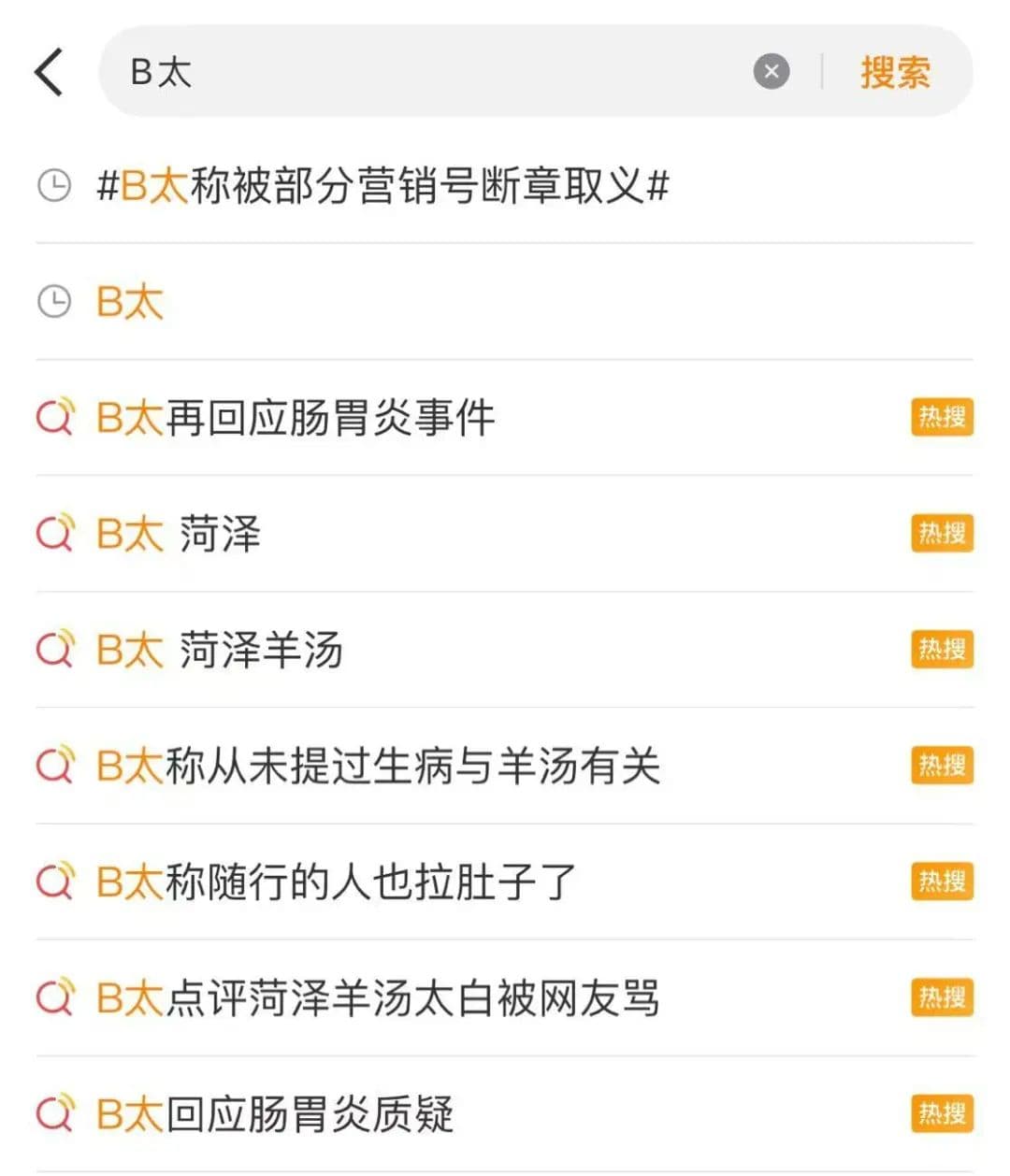This screenshot has height=1176, width=1010.
Task: Choose the suggestion B太 菏泽
Action: click(179, 534)
